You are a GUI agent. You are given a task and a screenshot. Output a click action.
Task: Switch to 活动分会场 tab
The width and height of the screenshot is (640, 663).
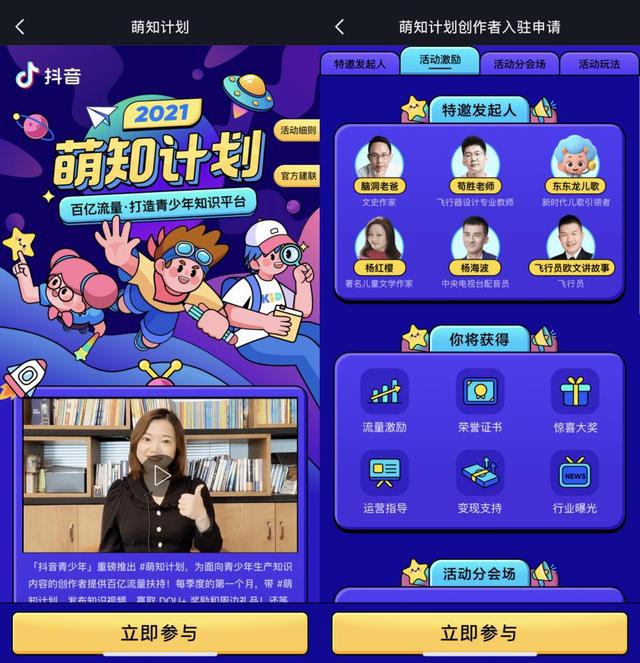coord(519,64)
